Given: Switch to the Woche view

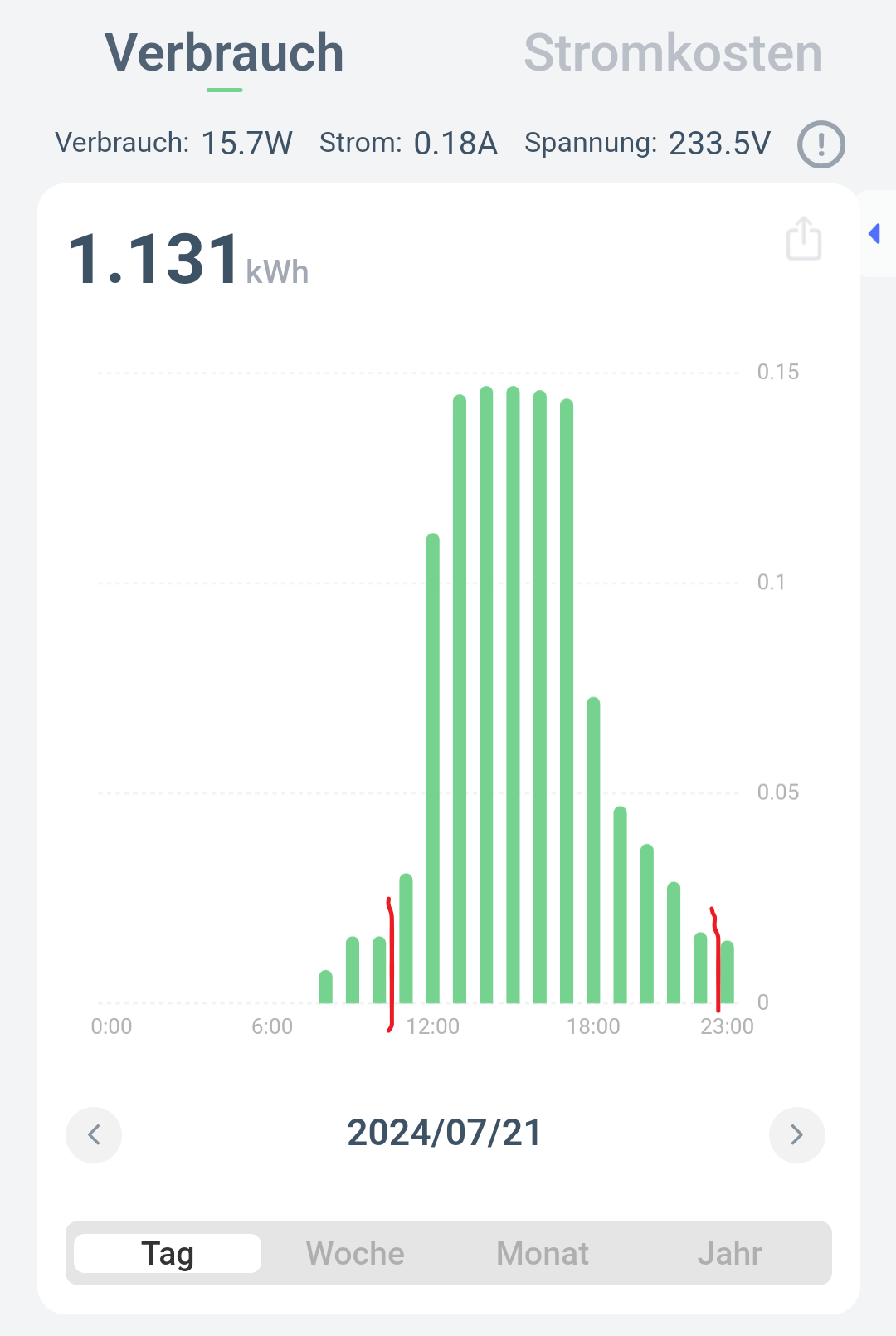Looking at the screenshot, I should [355, 1253].
